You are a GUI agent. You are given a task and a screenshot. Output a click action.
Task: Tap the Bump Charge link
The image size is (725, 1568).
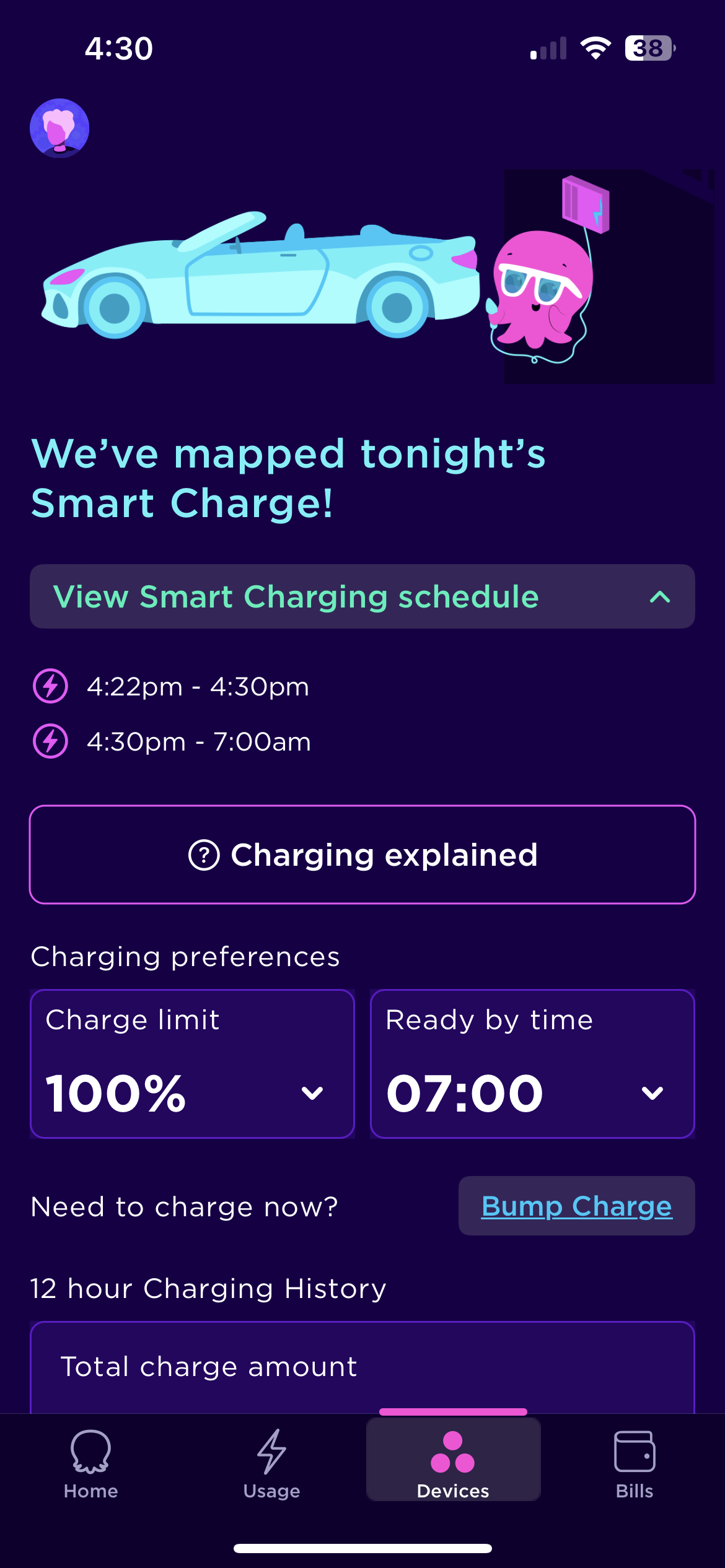coord(576,1206)
